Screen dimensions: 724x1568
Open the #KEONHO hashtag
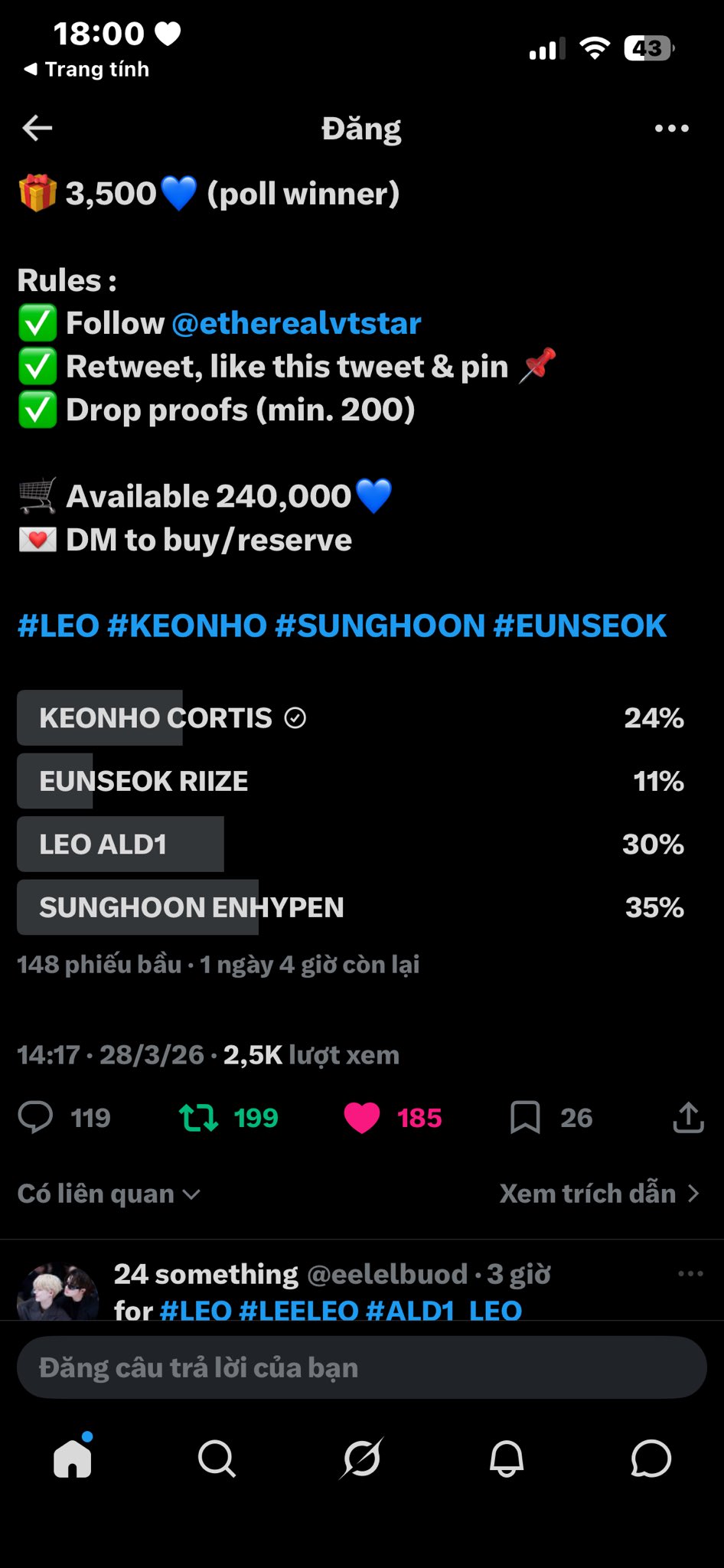187,626
